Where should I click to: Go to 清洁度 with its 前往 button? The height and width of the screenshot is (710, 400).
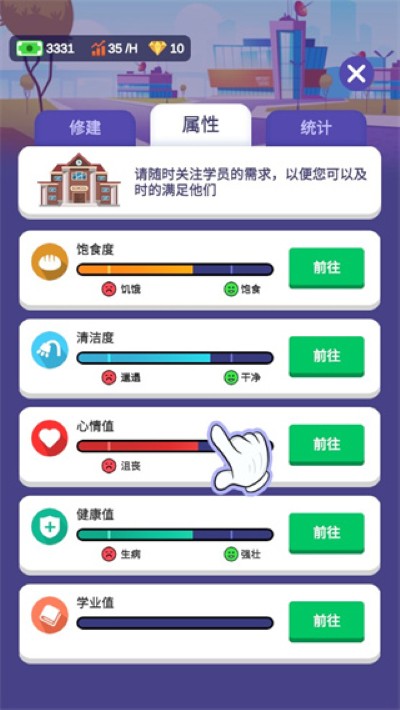[327, 356]
